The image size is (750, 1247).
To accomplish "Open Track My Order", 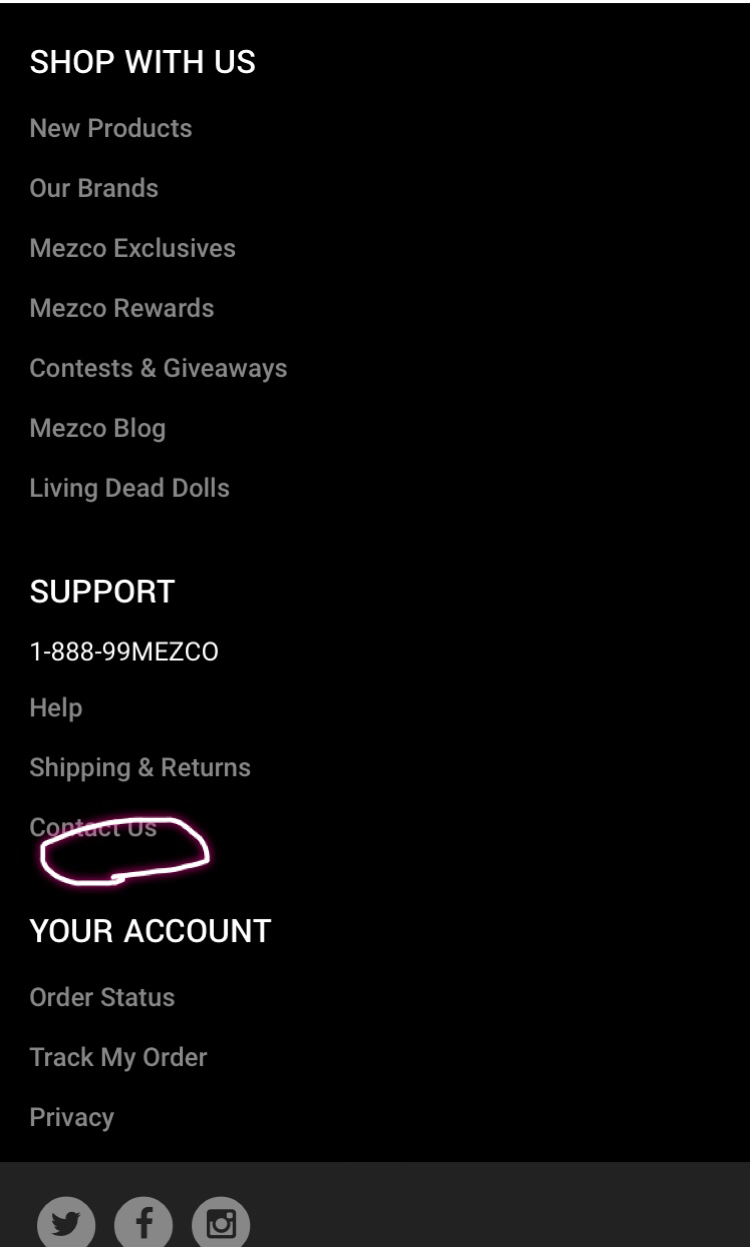I will (x=118, y=1057).
